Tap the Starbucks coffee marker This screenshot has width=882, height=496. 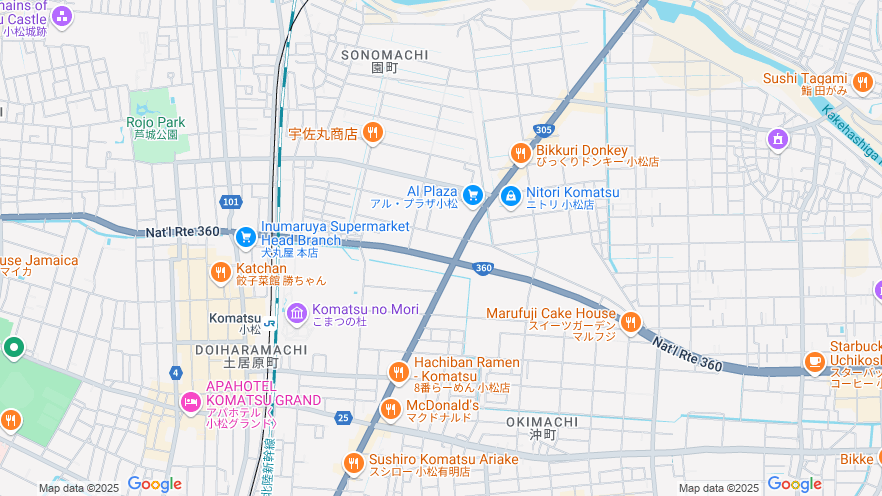815,362
